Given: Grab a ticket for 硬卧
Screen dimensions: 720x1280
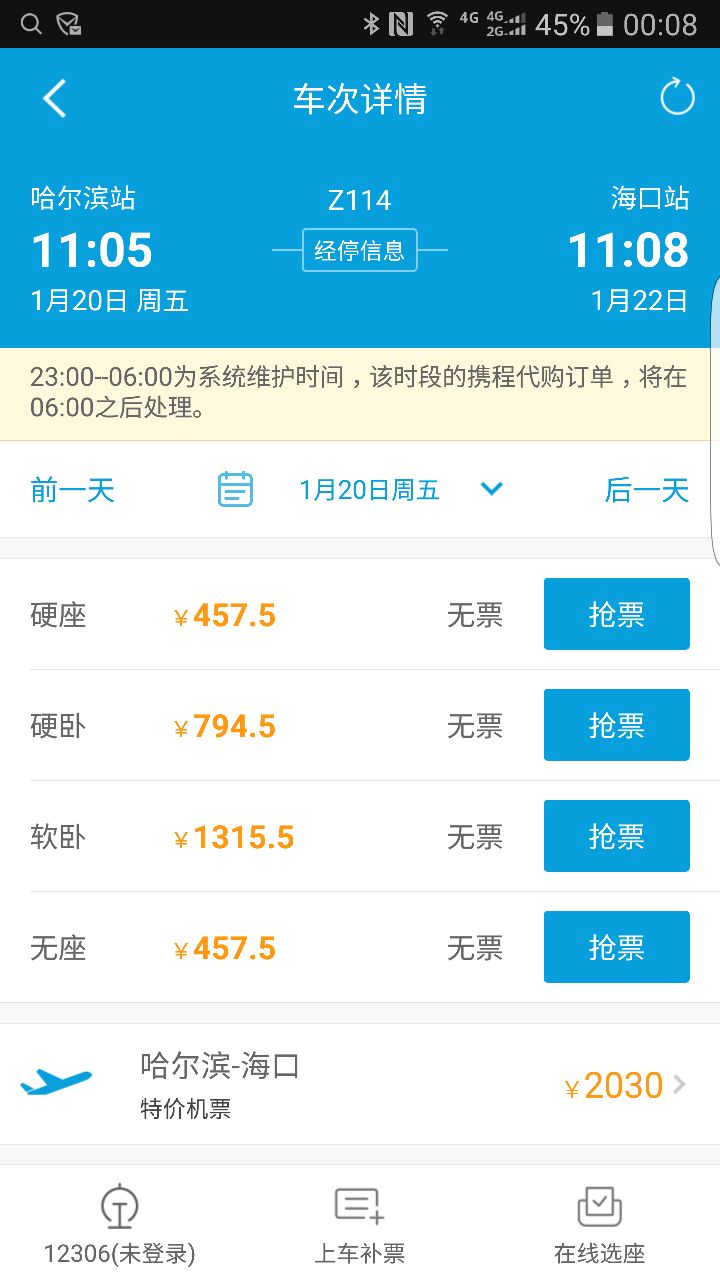Looking at the screenshot, I should coord(617,725).
